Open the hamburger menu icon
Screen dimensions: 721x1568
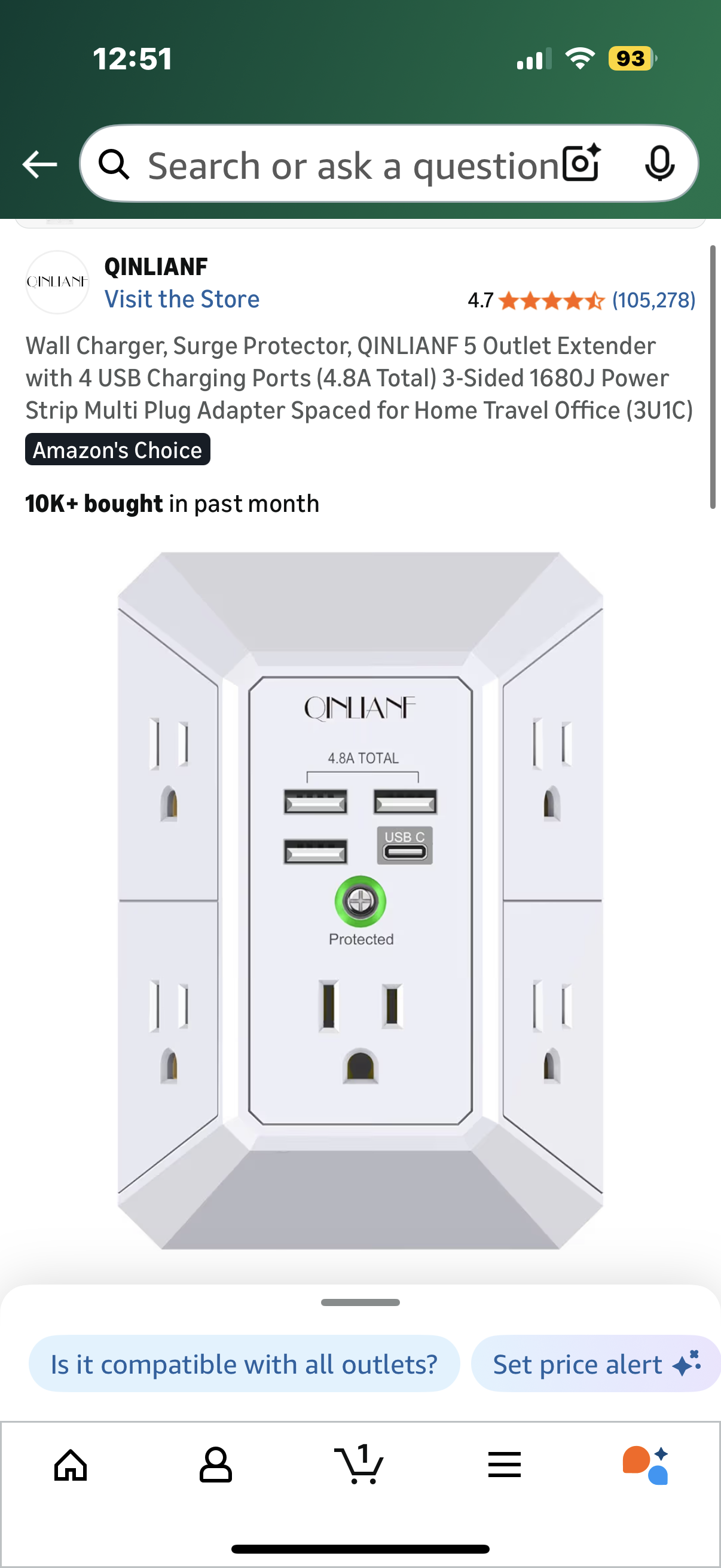[x=505, y=1465]
